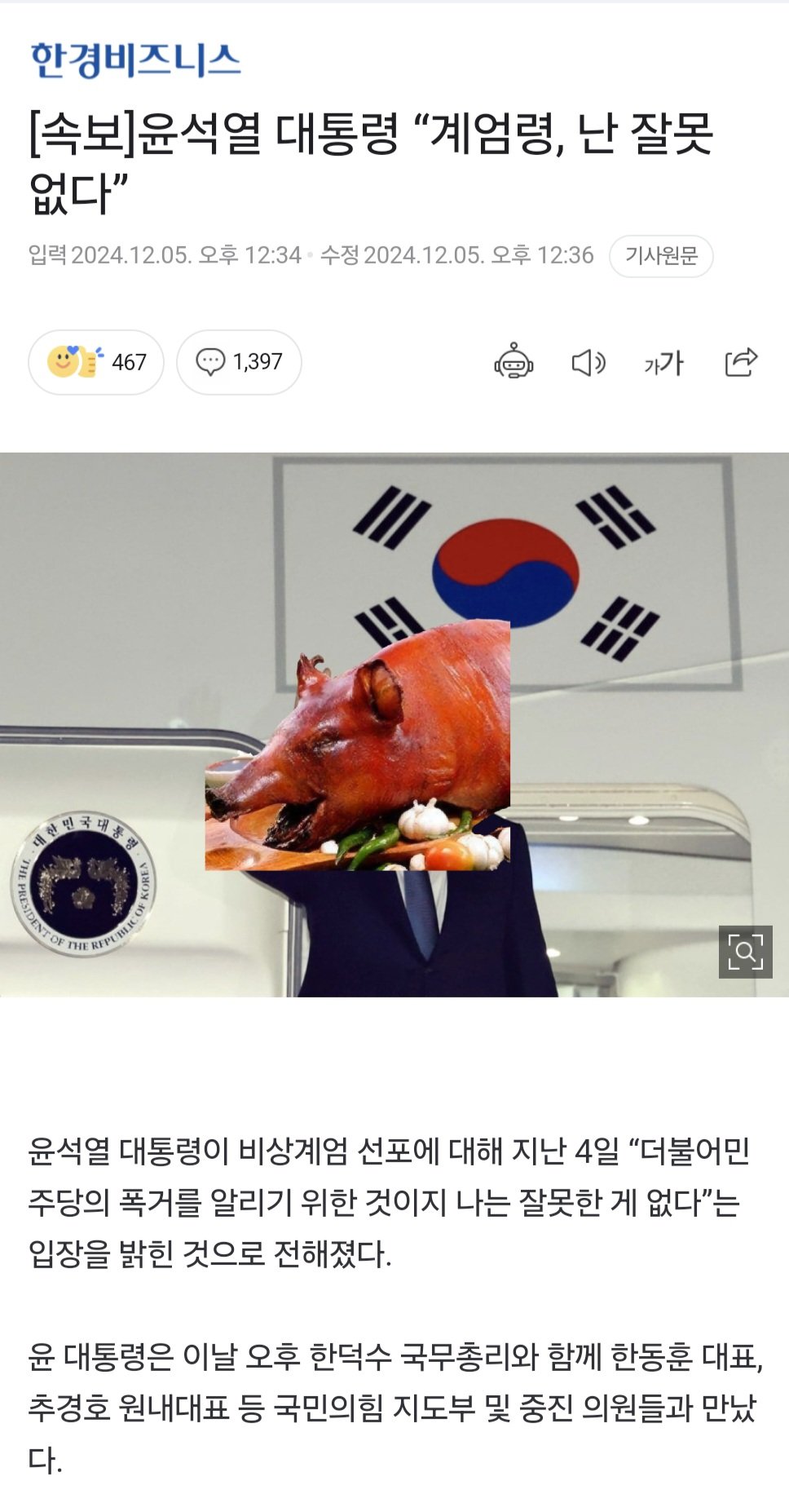Change font size with 가가 icon

(x=663, y=362)
